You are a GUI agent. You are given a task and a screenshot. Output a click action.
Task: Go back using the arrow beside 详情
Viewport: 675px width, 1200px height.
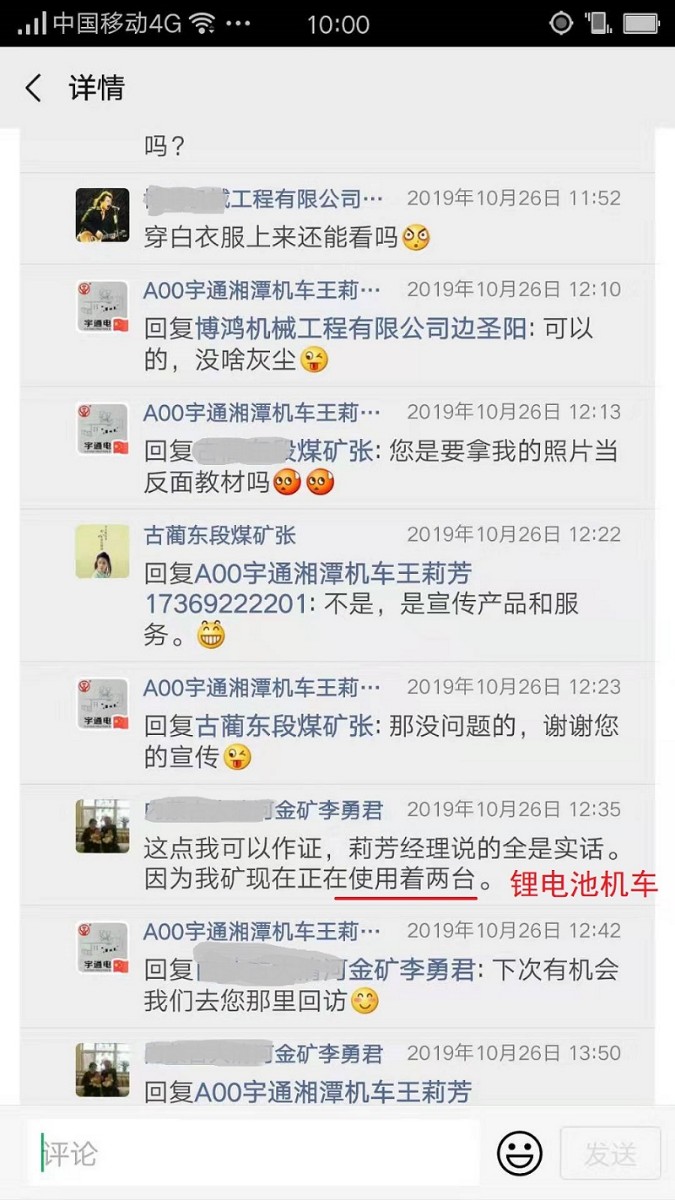click(33, 88)
